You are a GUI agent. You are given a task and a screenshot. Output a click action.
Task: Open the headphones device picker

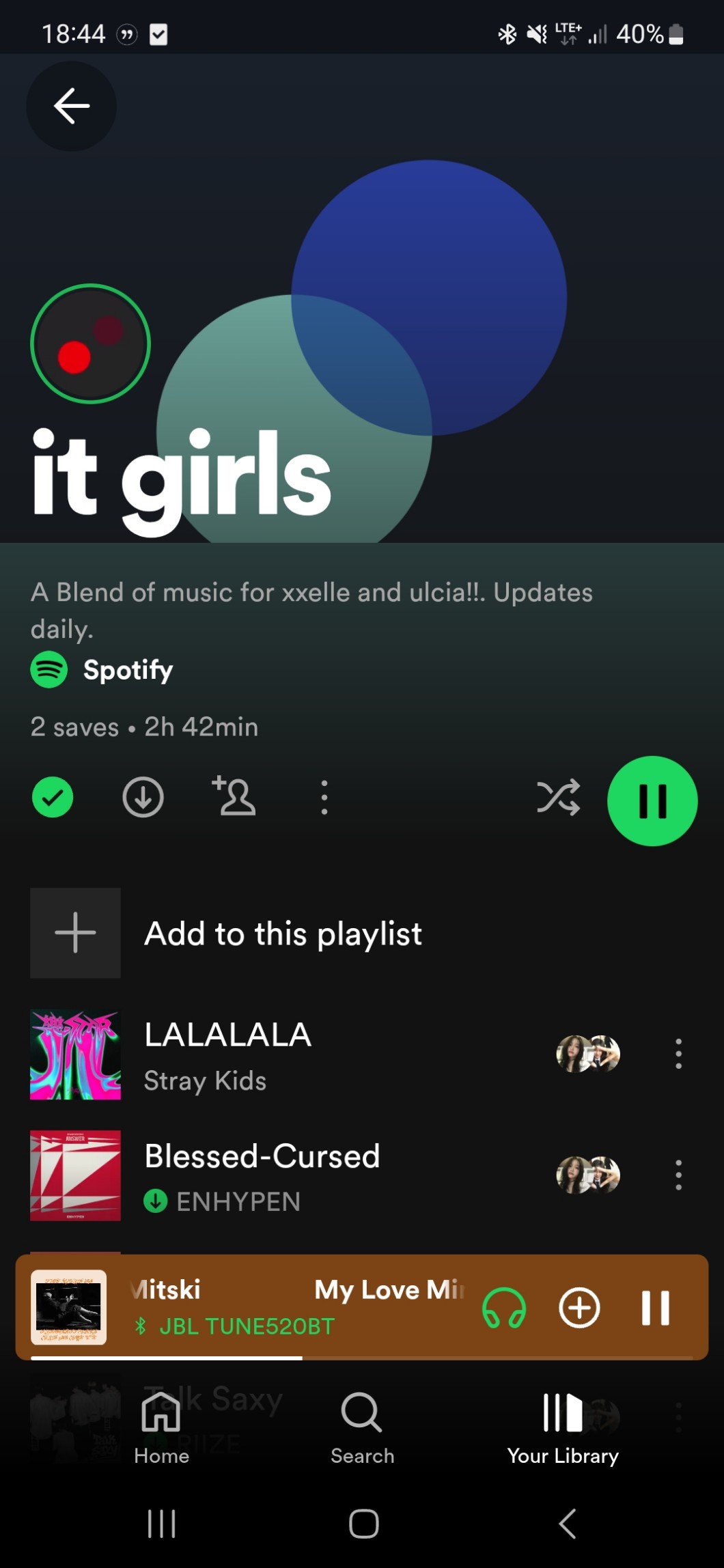click(x=504, y=1307)
